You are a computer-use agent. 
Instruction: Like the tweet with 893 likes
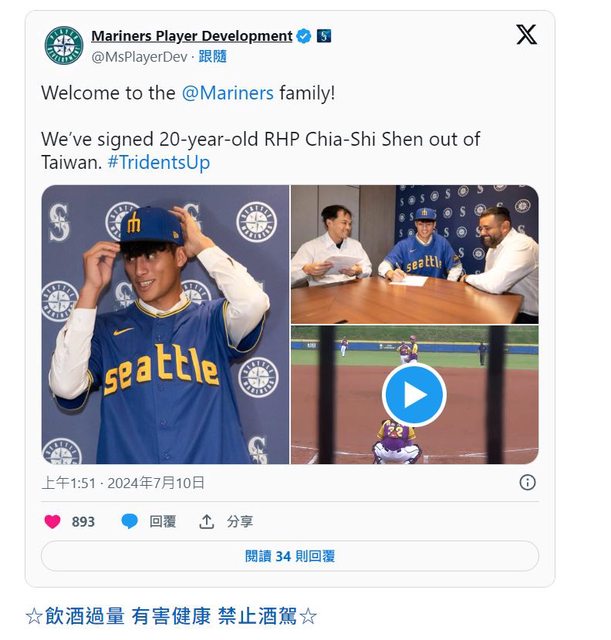[x=54, y=522]
